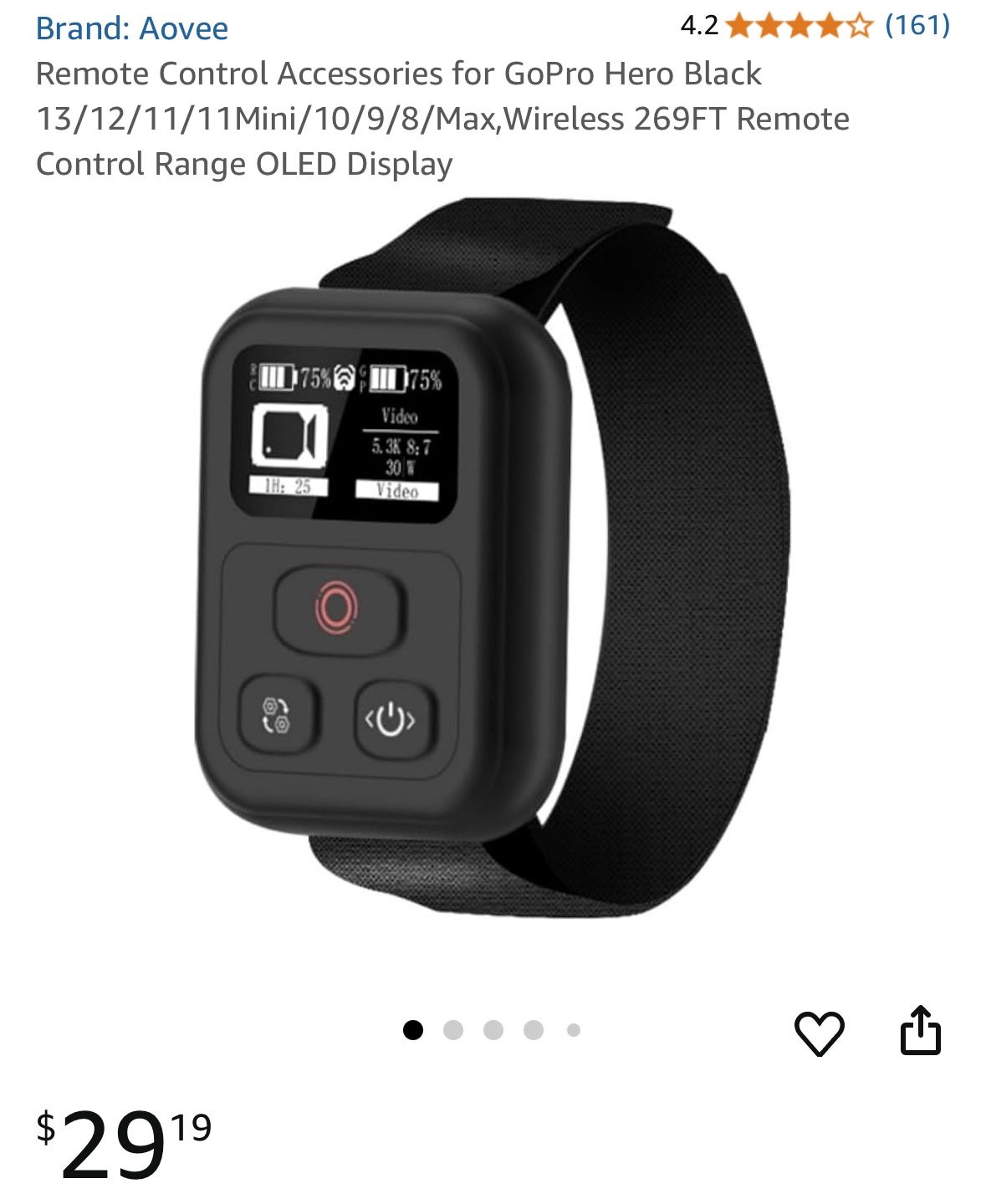Open the Aovee brand link
Viewport: 986px width, 1204px height.
click(x=131, y=28)
